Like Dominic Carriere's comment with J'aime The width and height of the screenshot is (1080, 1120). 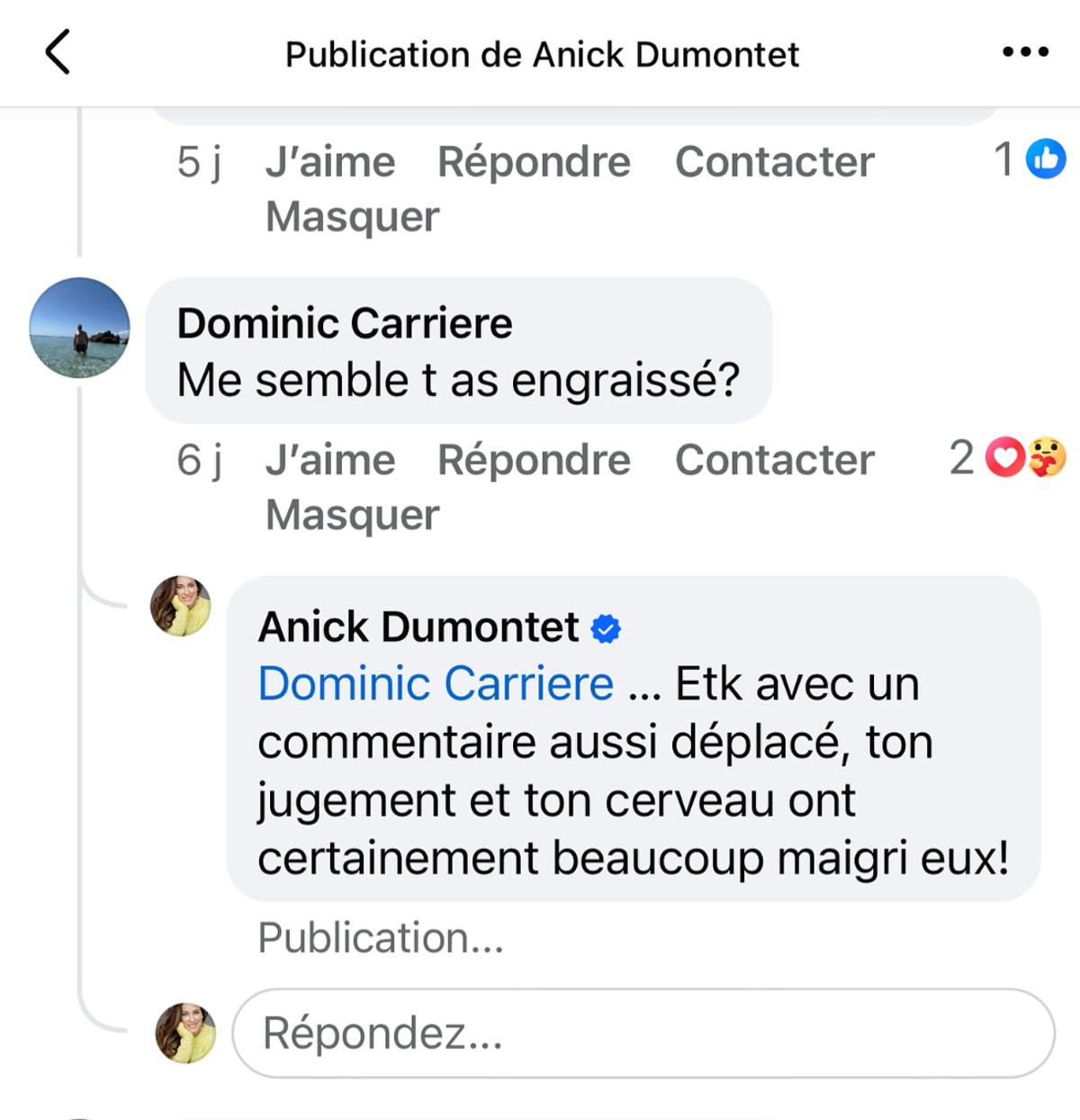(x=329, y=459)
